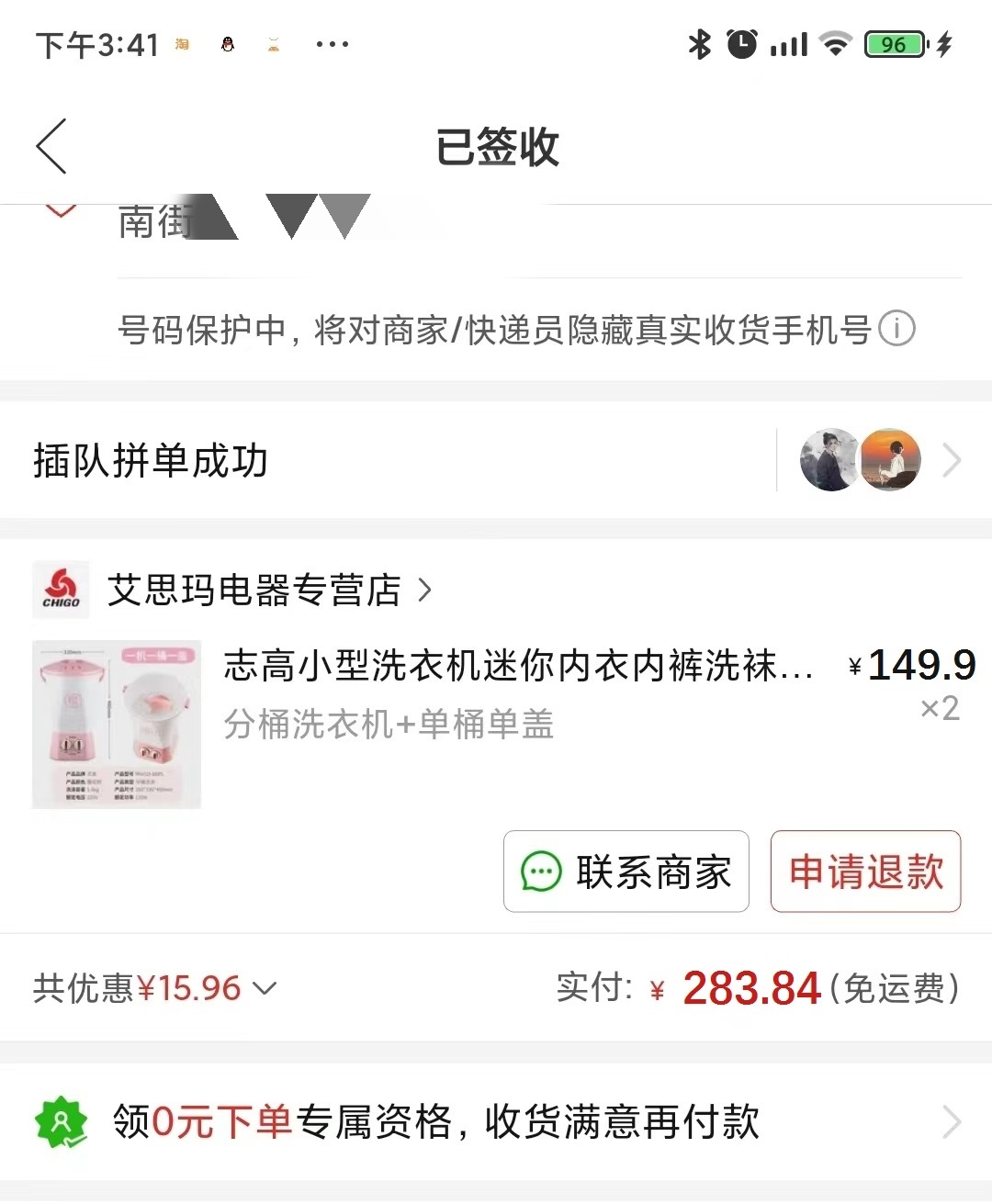Image resolution: width=992 pixels, height=1204 pixels.
Task: Expand the 共优惠¥15.96 discount breakdown
Action: [x=154, y=988]
